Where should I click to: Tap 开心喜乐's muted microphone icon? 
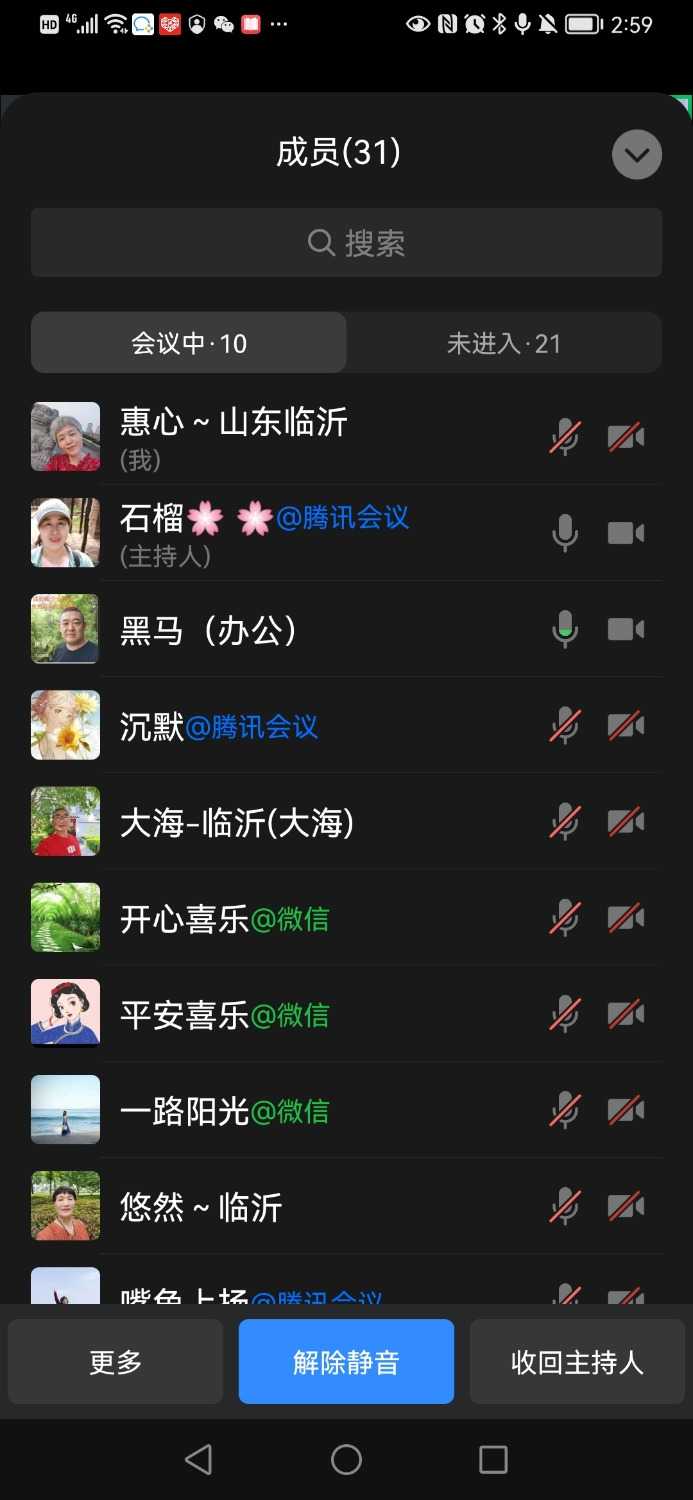coord(565,918)
